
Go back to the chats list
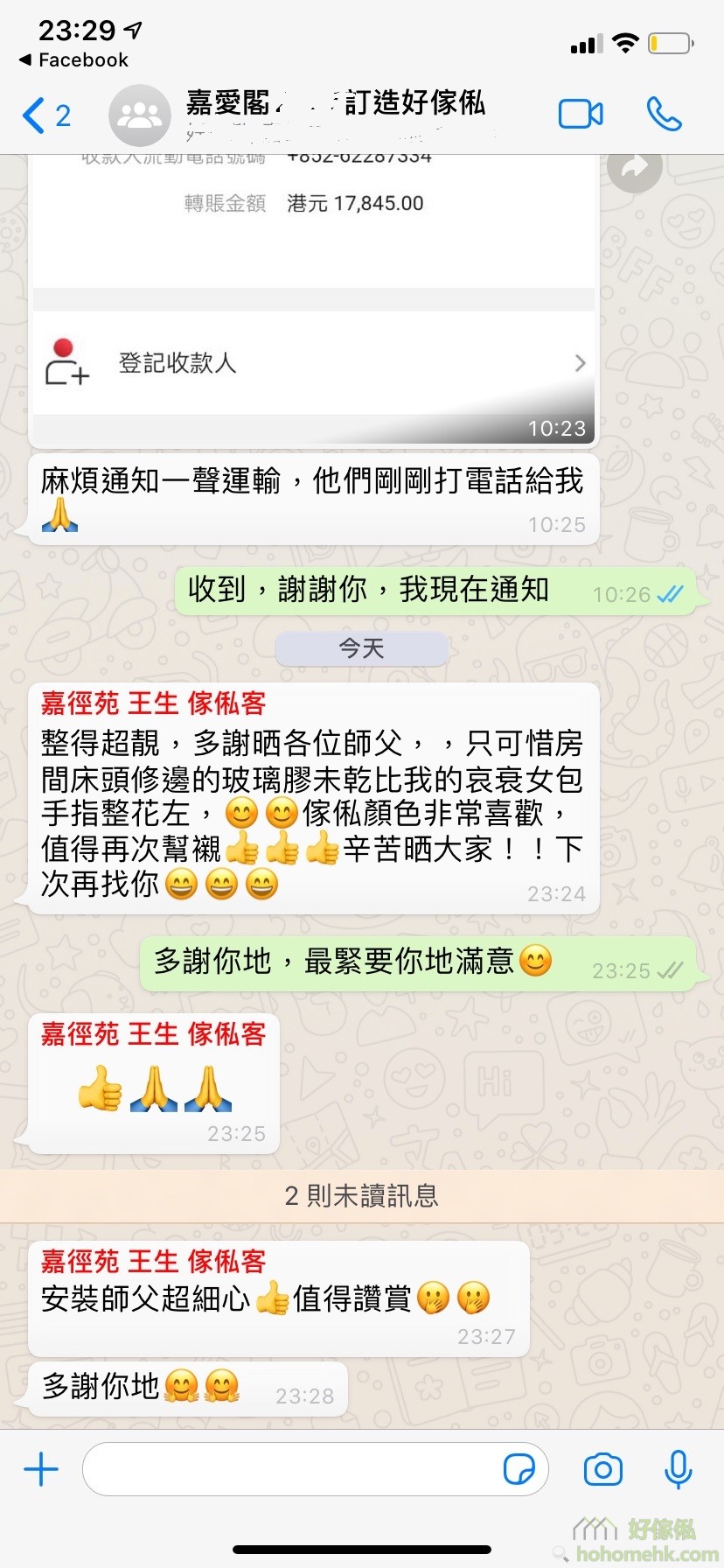45,115
